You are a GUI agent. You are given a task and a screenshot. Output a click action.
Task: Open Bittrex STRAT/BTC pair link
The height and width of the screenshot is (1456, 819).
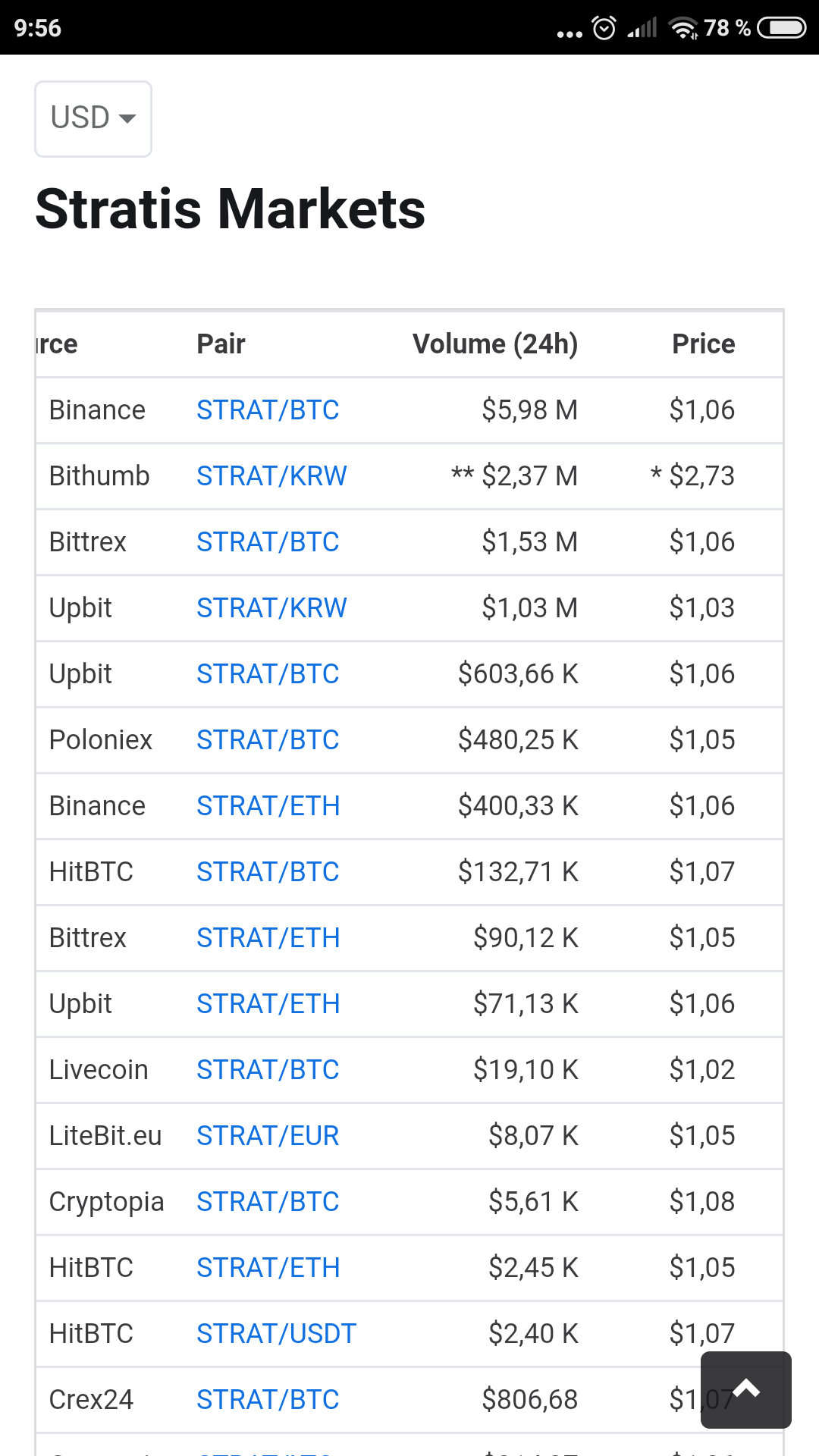click(x=268, y=542)
